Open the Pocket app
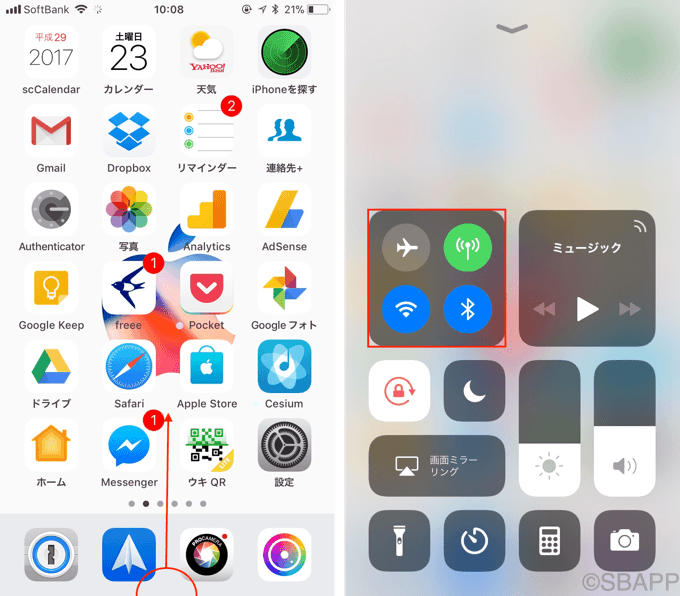680x596 pixels. click(207, 289)
